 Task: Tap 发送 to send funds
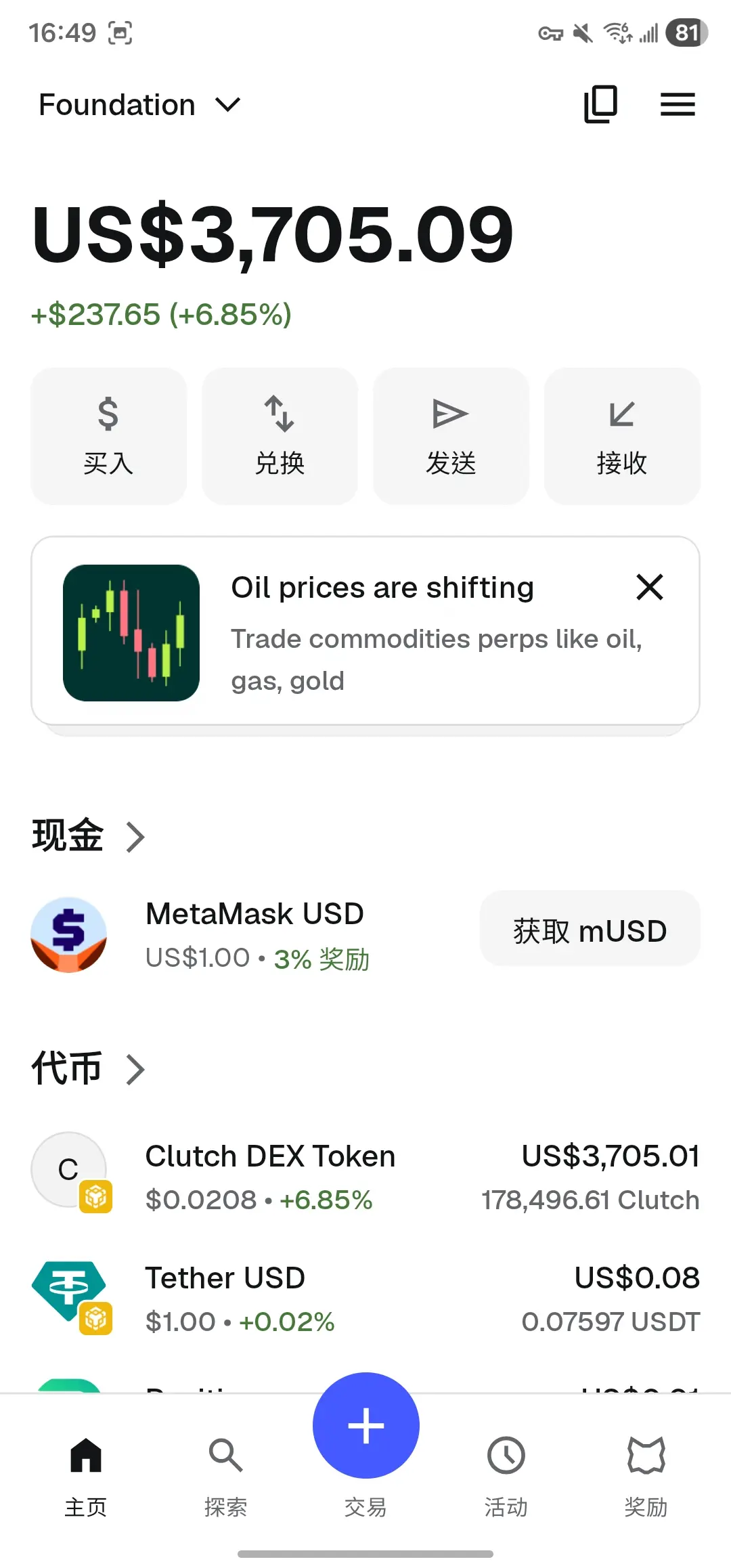(451, 436)
